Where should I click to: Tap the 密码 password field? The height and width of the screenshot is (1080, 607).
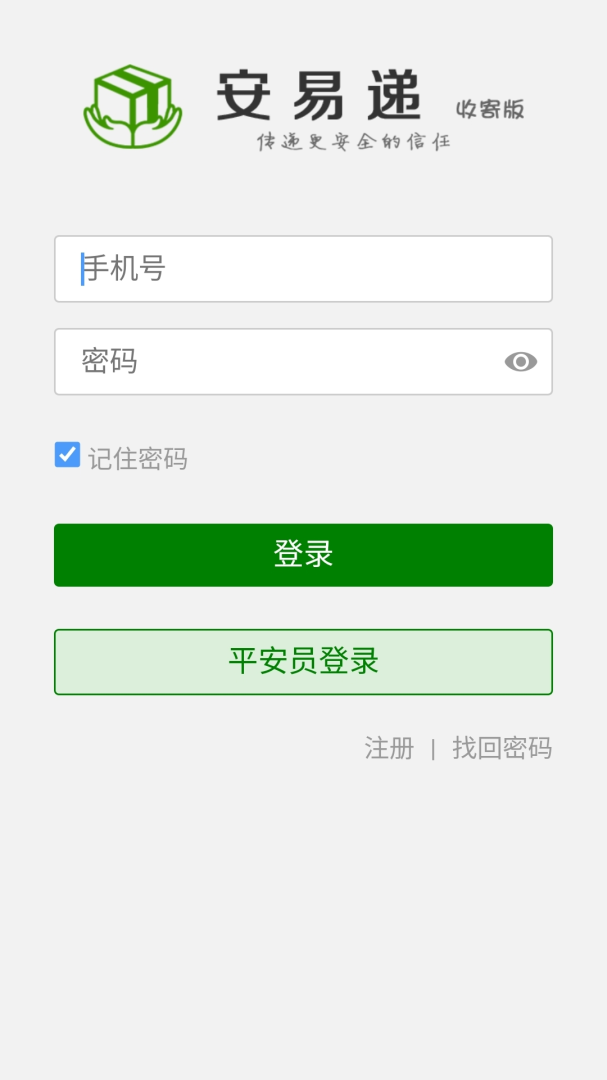[x=280, y=362]
